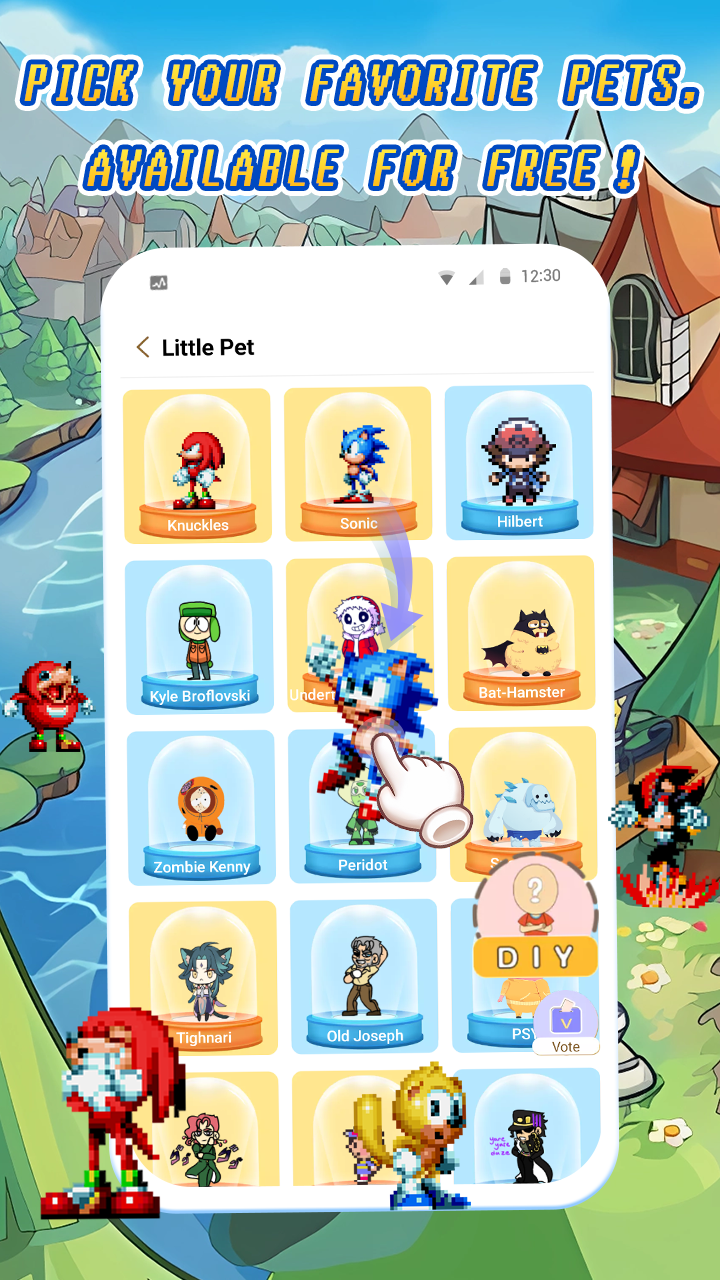This screenshot has width=720, height=1280.
Task: Go back using the back arrow
Action: (142, 347)
